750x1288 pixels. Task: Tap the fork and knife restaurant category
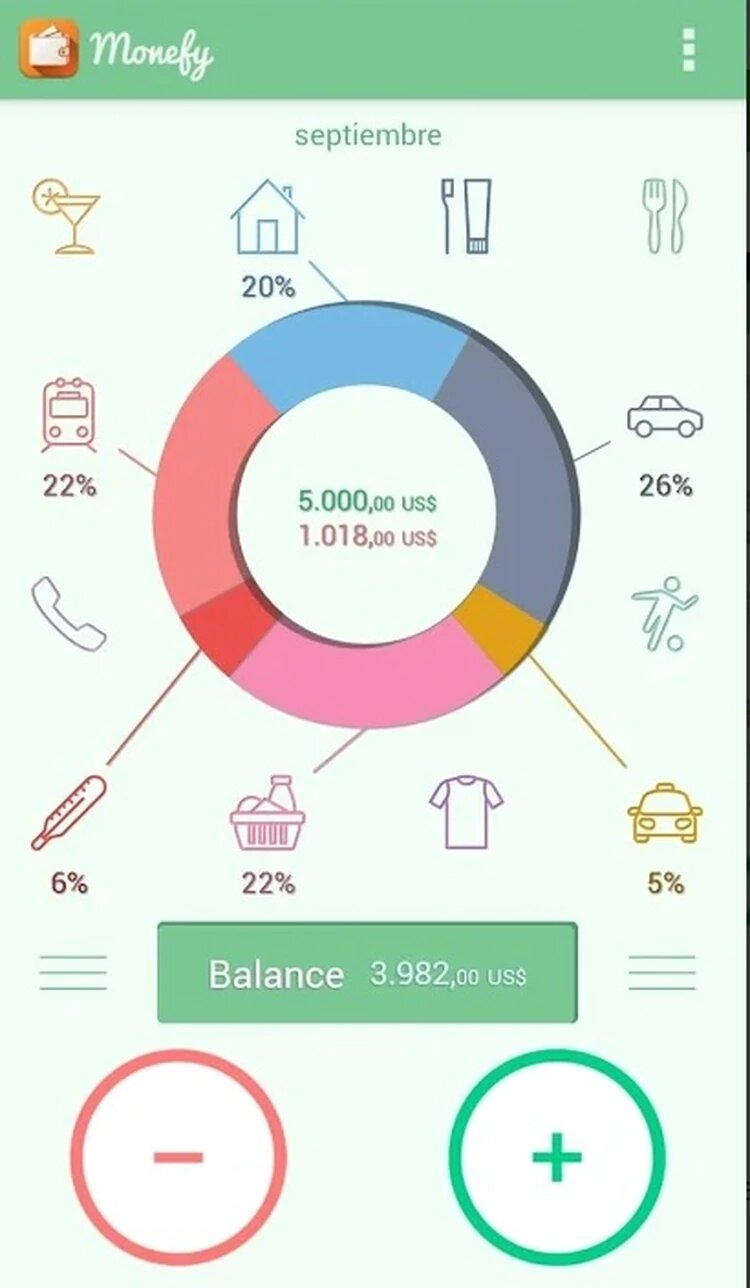(x=666, y=216)
